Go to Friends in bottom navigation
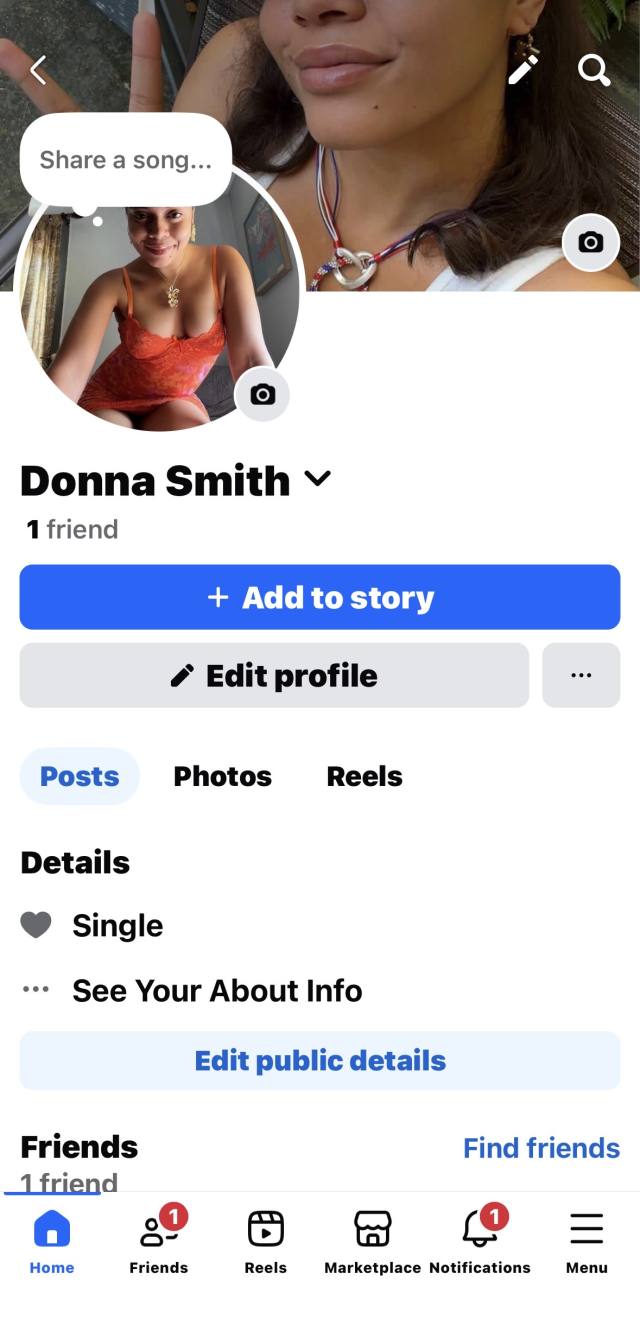 (x=158, y=1240)
